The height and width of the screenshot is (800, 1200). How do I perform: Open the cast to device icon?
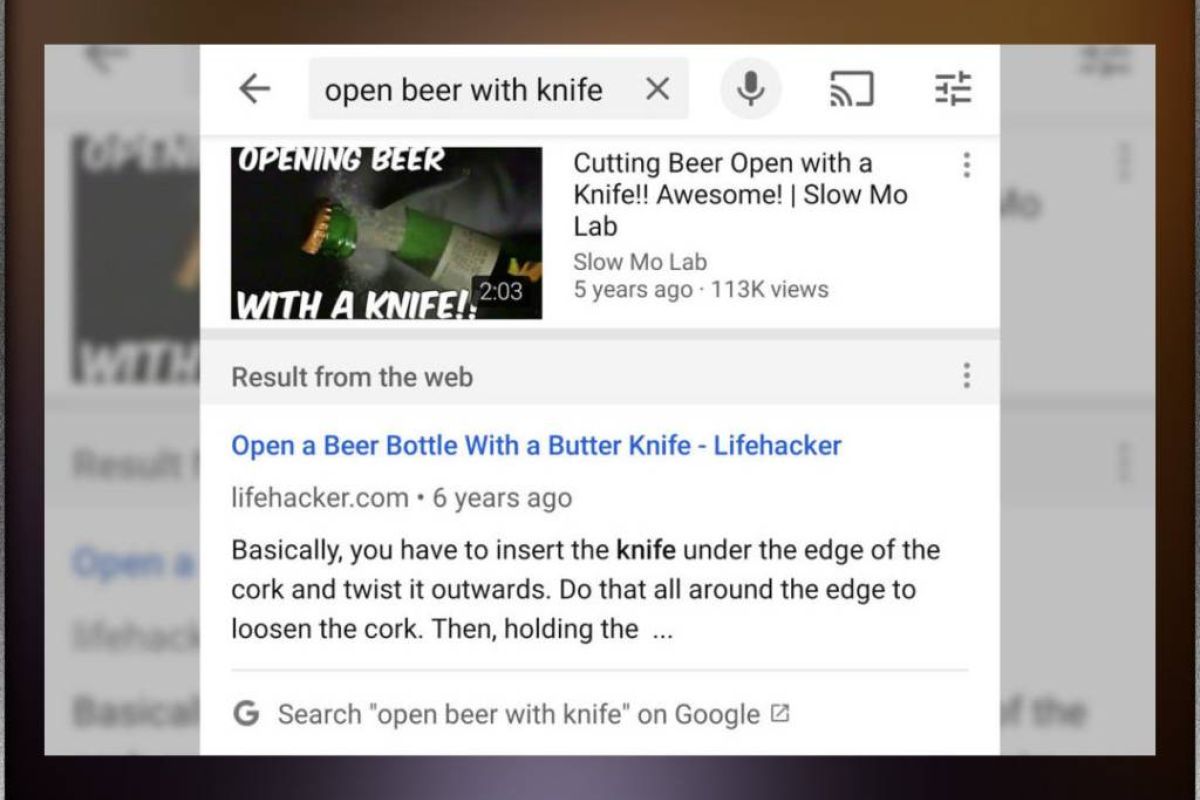[851, 89]
